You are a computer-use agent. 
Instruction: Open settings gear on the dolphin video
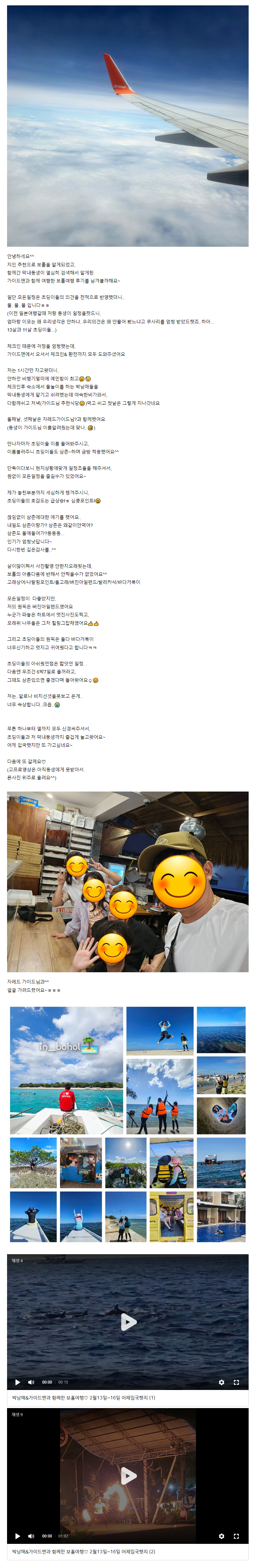click(x=221, y=1382)
